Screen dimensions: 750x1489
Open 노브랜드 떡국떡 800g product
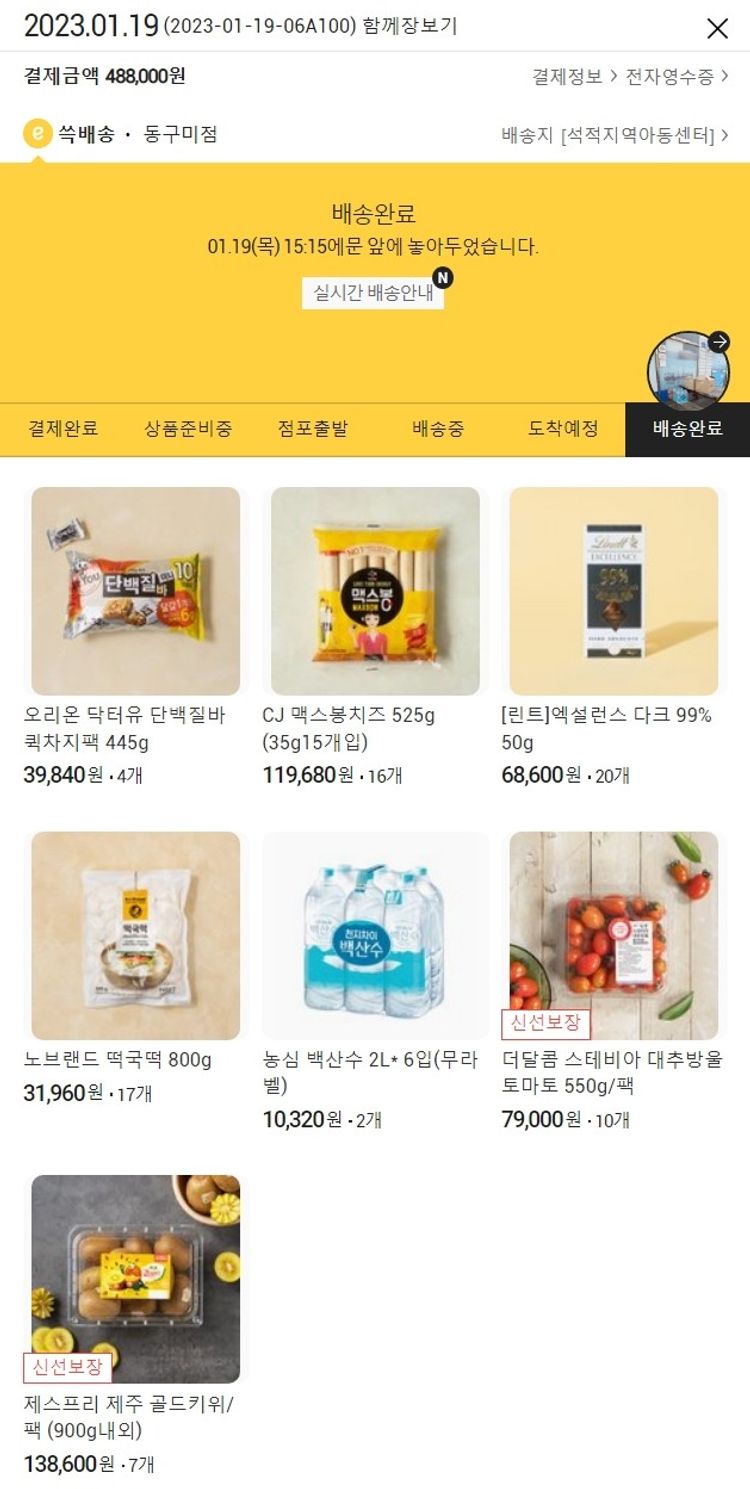(x=135, y=935)
